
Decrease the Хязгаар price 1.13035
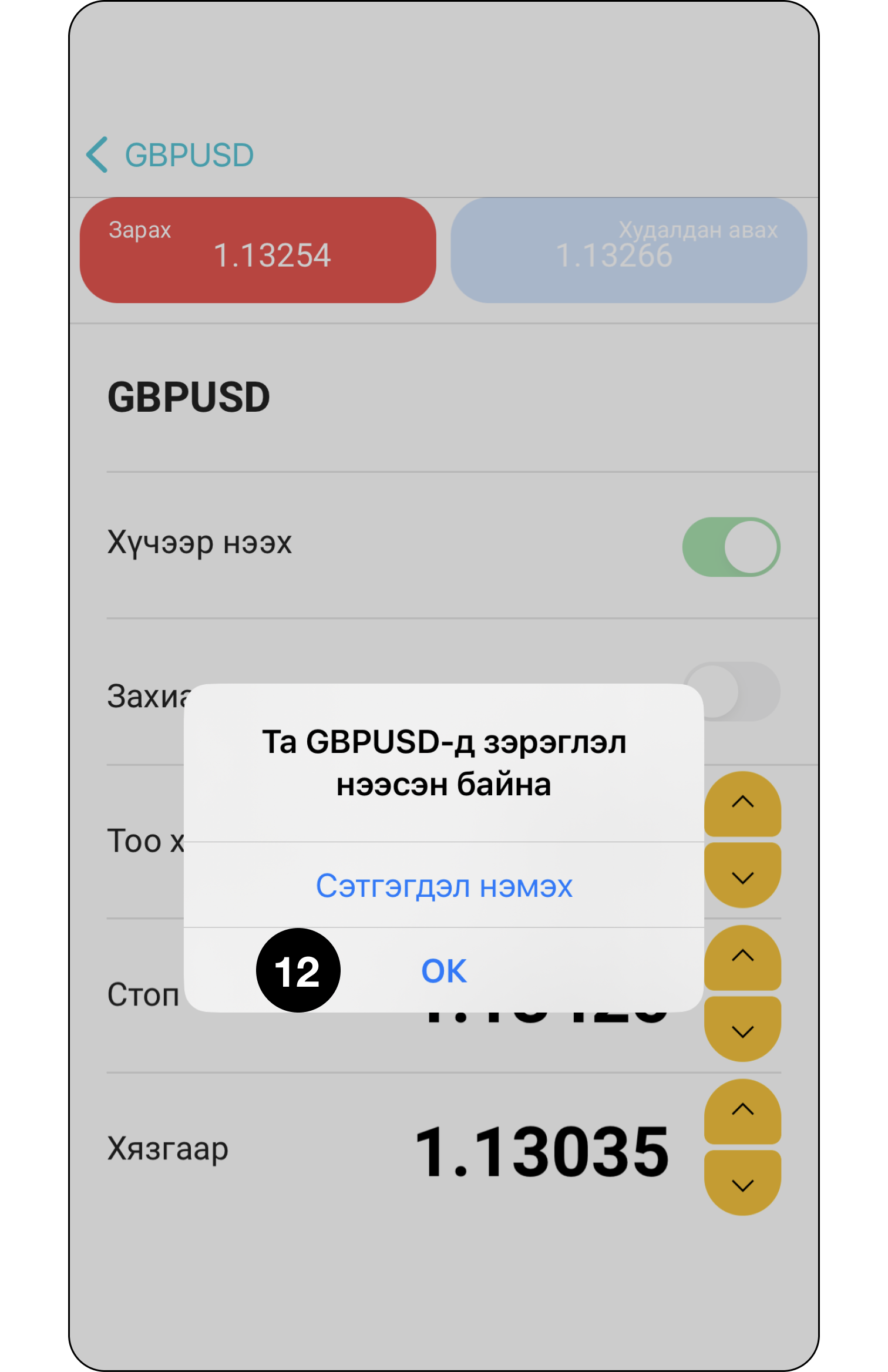coord(742,1184)
